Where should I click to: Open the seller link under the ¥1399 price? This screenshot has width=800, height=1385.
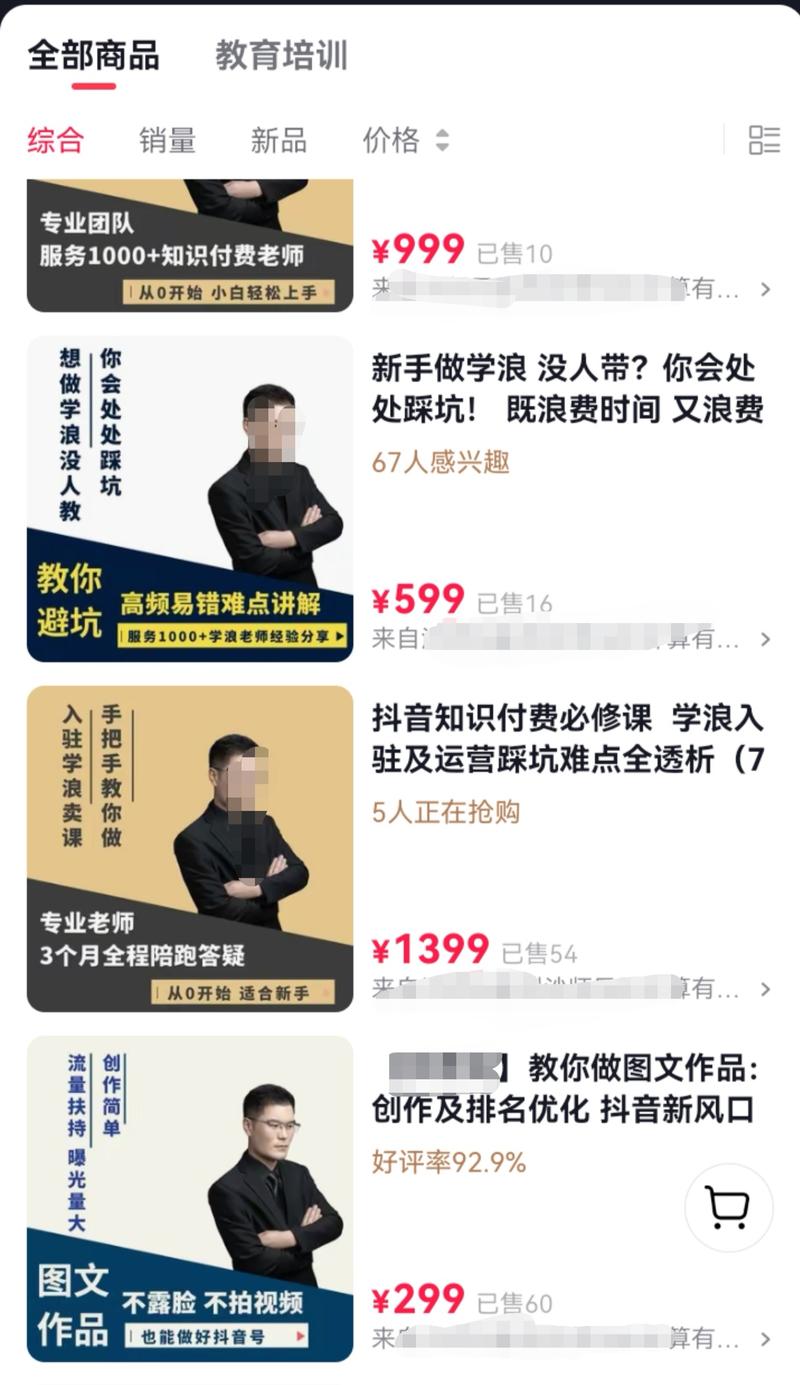pyautogui.click(x=570, y=989)
